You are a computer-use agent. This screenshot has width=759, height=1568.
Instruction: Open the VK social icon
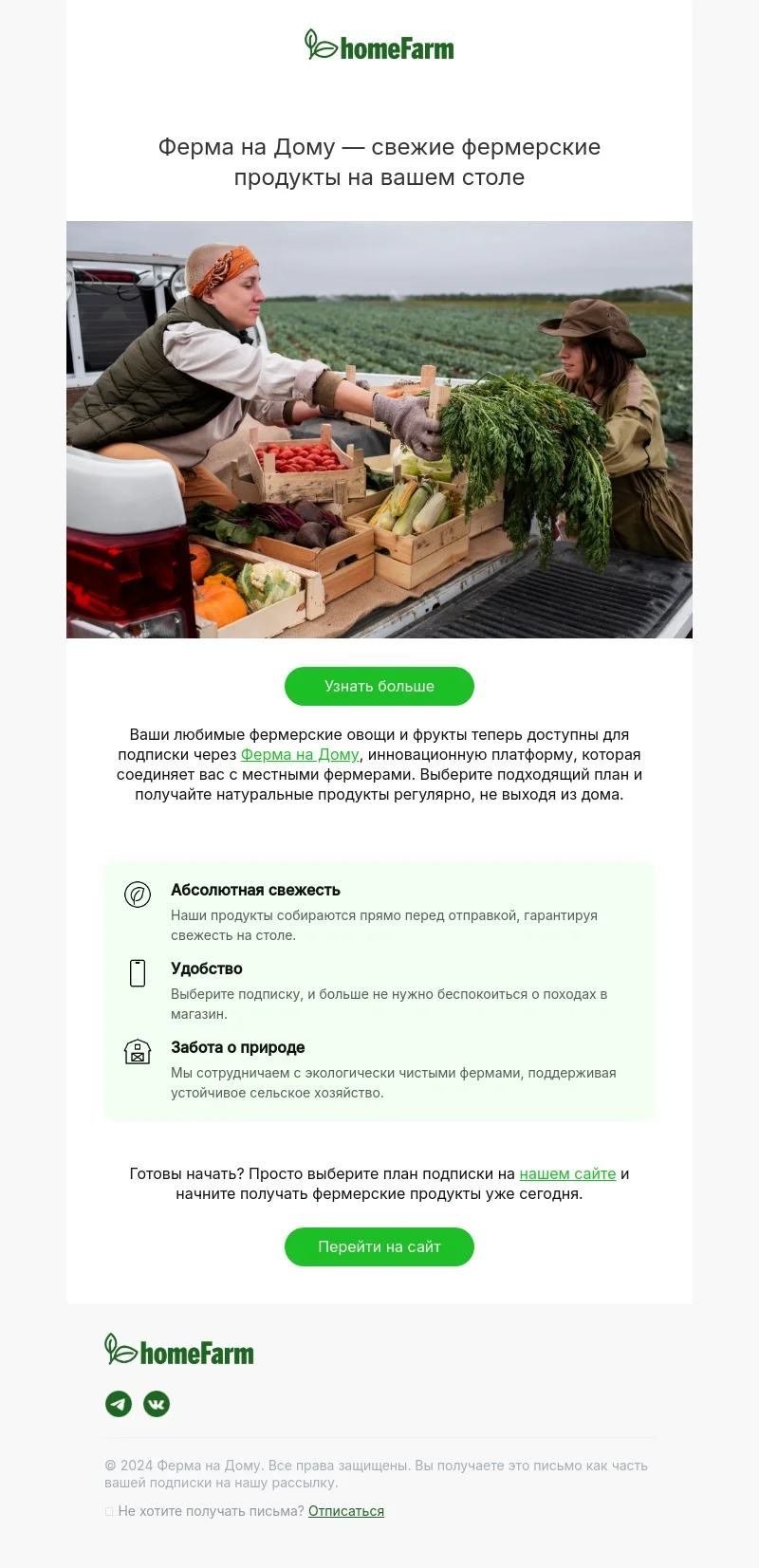(157, 1404)
